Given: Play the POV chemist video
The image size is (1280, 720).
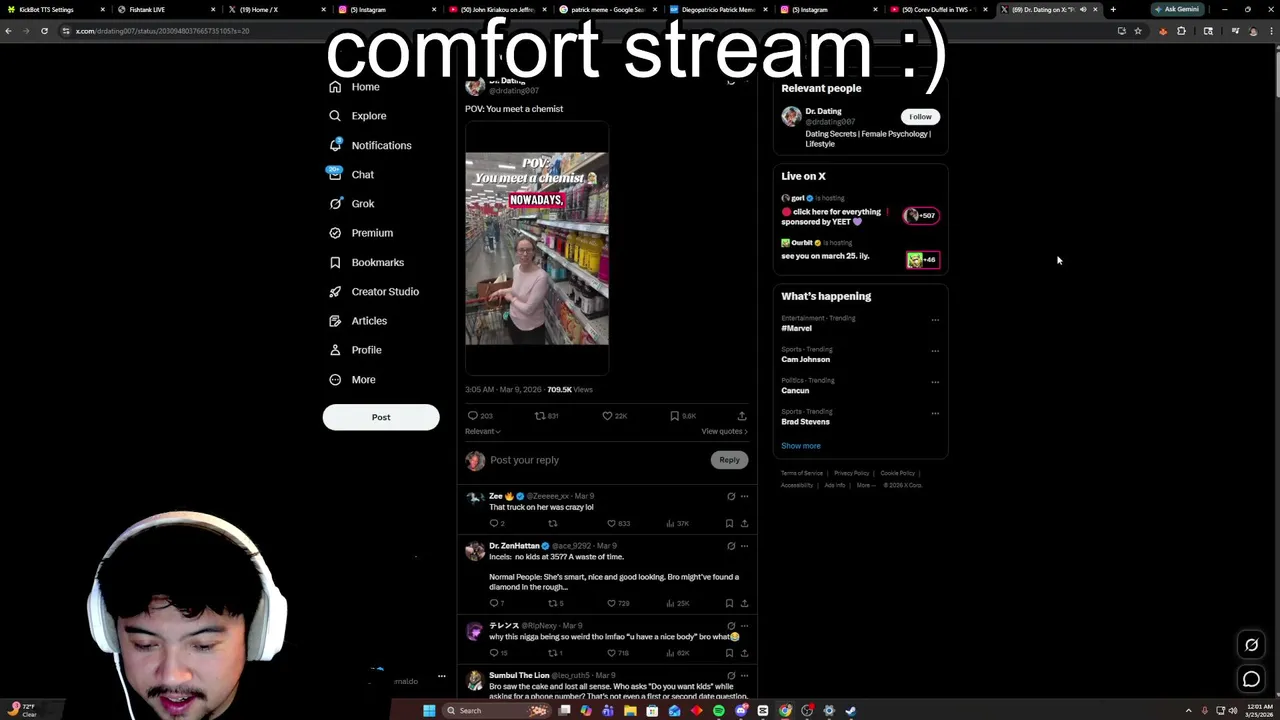Looking at the screenshot, I should point(537,249).
